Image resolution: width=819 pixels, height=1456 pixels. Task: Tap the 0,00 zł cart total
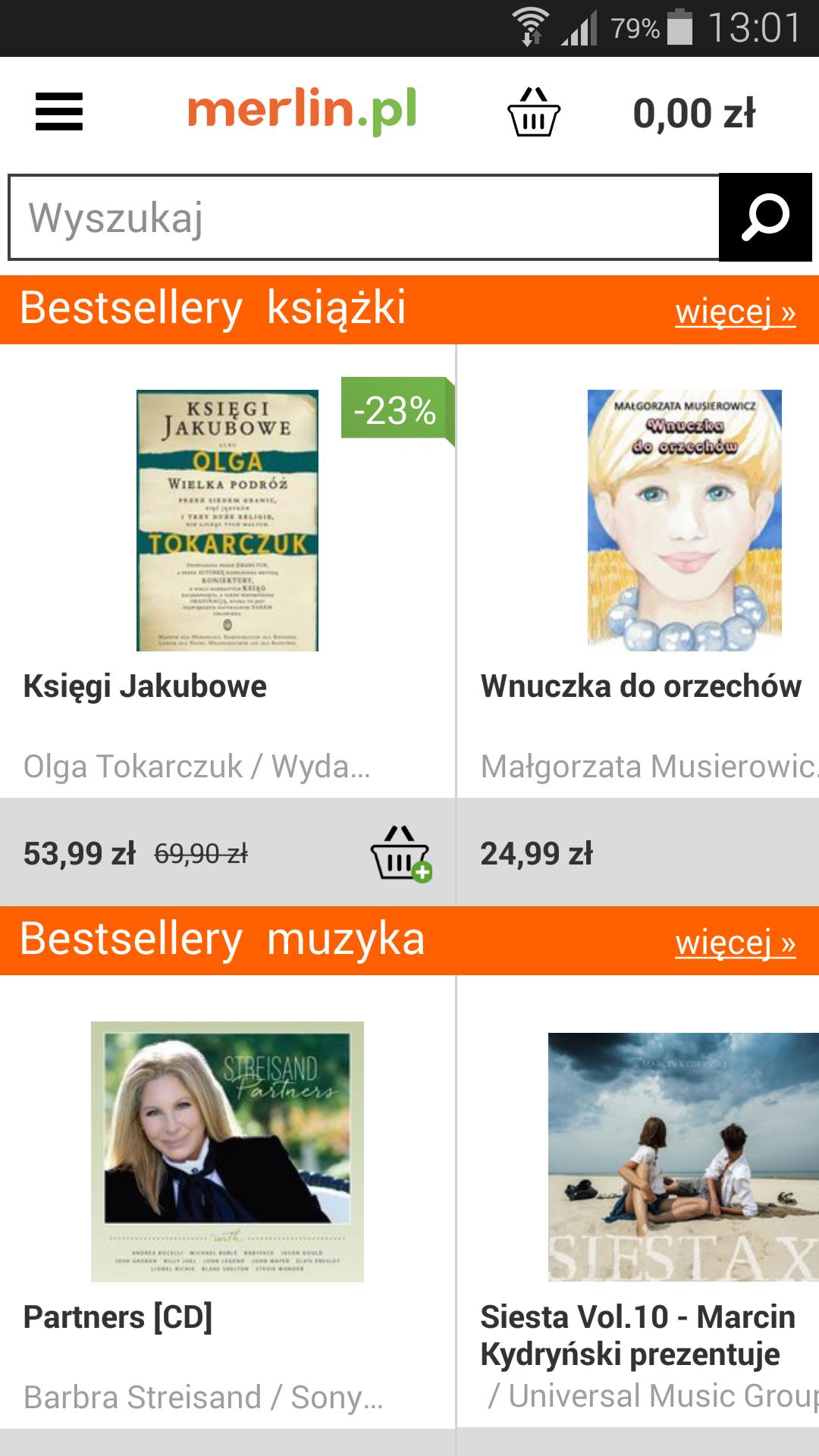click(695, 114)
